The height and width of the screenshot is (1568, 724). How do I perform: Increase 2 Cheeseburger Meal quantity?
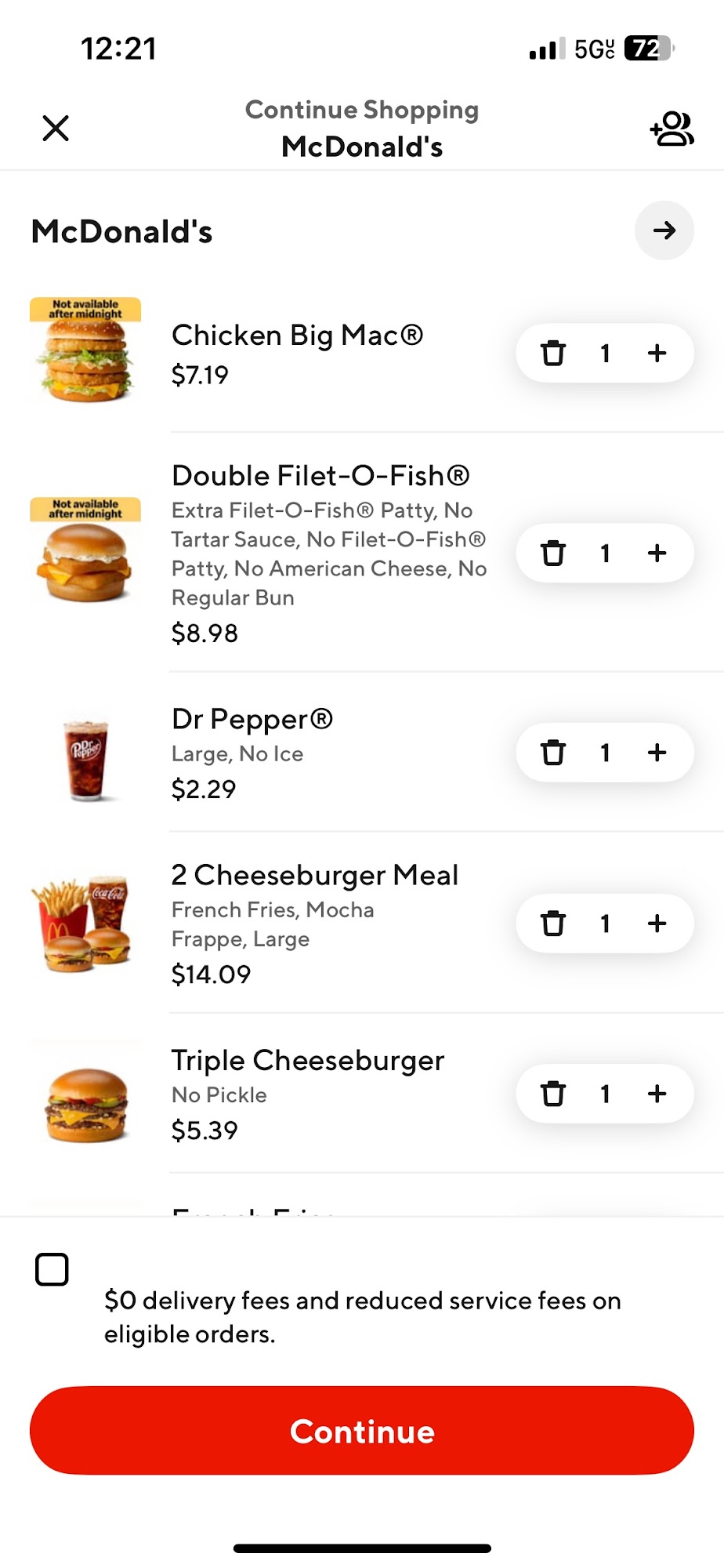point(657,924)
